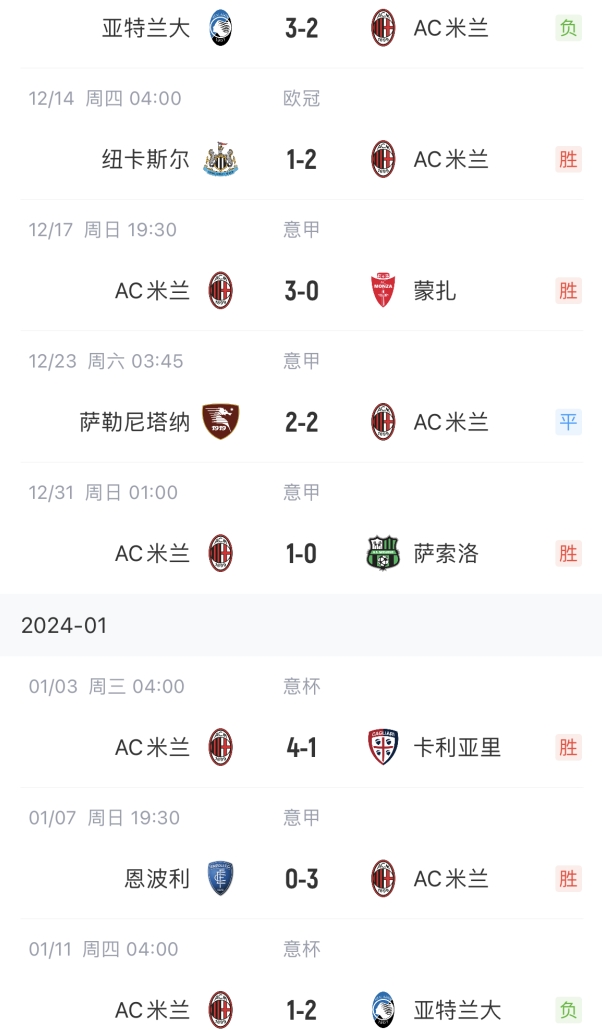Viewport: 602px width, 1030px height.
Task: View AC米兰 4-1 卡利亚里 cup match
Action: [301, 747]
